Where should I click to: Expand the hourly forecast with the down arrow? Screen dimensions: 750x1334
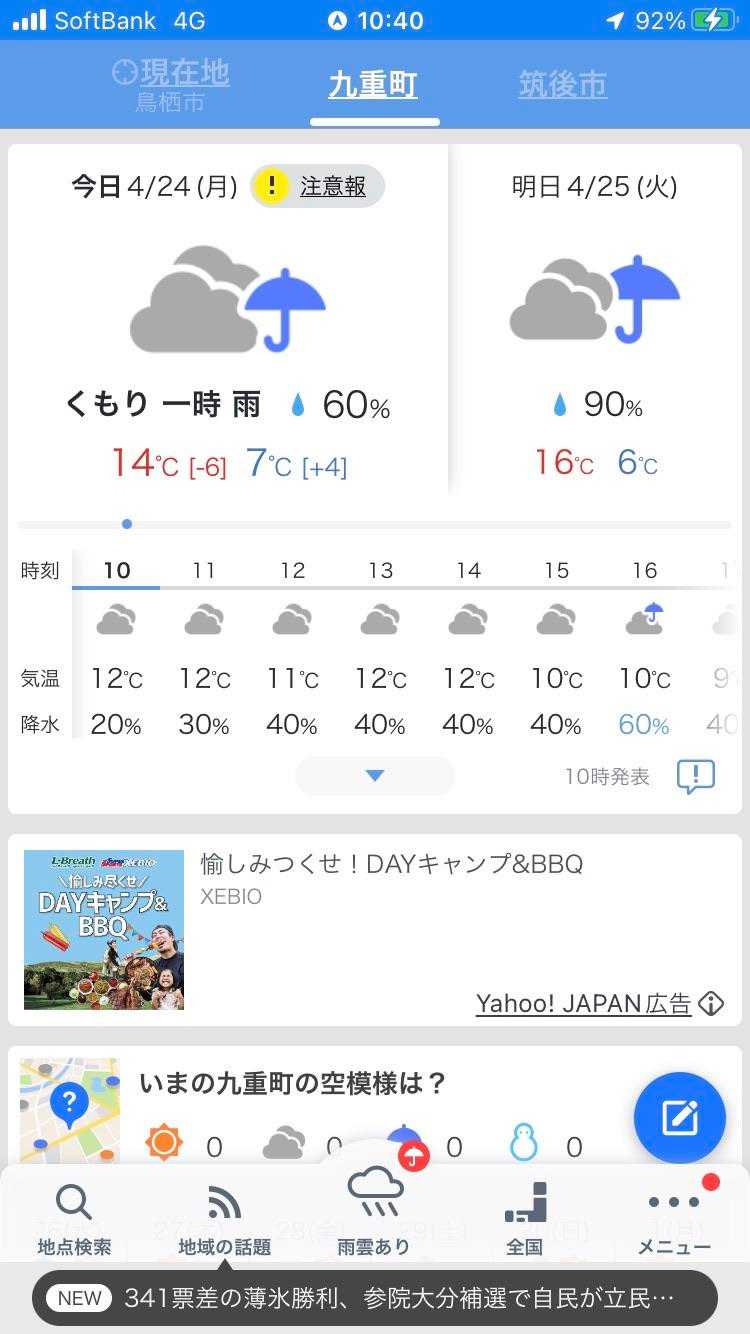(x=375, y=776)
